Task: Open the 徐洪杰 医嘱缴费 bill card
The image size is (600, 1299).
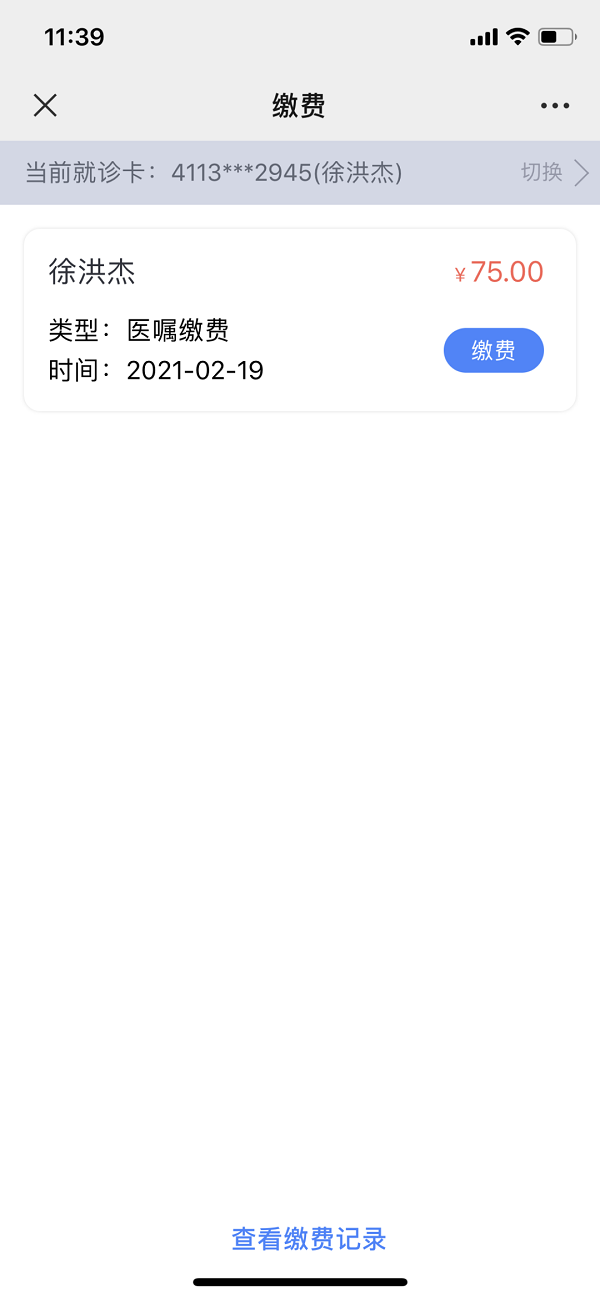Action: point(300,320)
